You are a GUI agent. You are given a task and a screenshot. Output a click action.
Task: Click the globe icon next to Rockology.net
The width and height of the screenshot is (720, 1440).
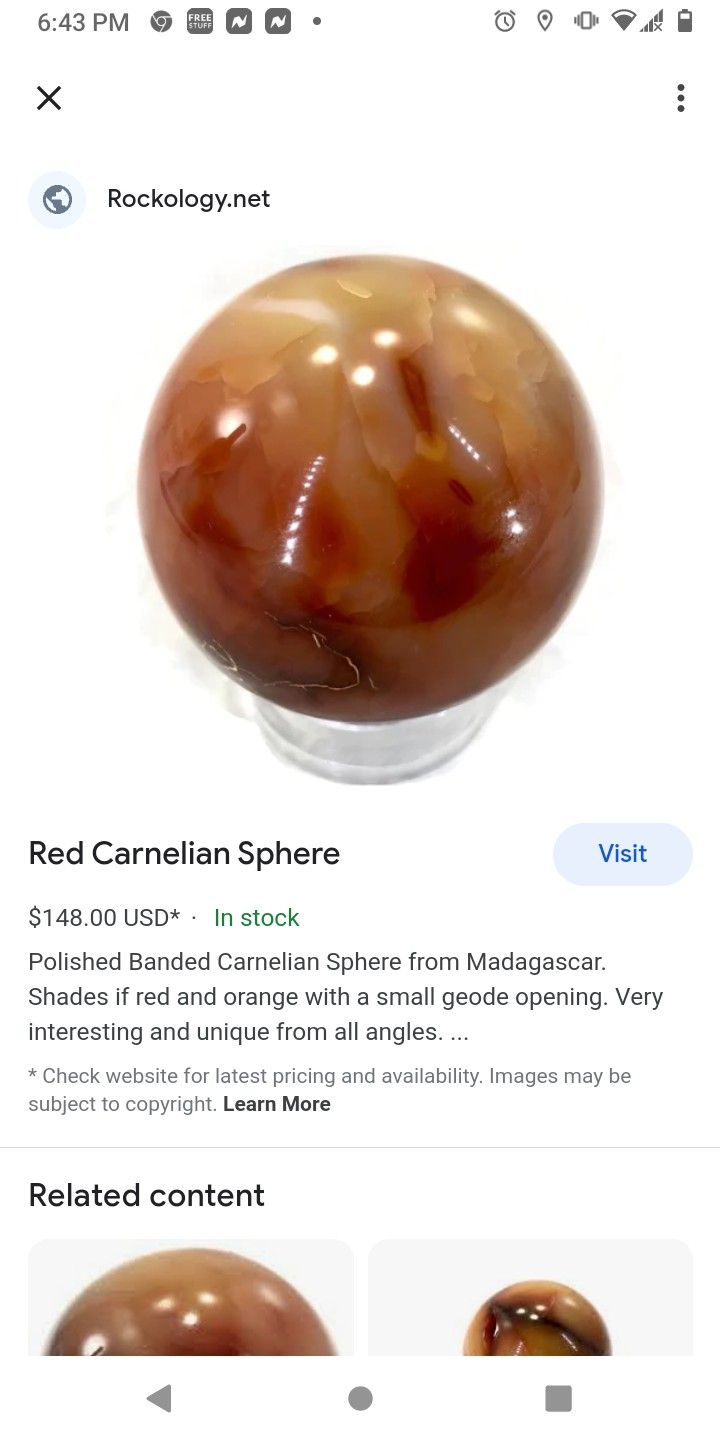pyautogui.click(x=57, y=199)
